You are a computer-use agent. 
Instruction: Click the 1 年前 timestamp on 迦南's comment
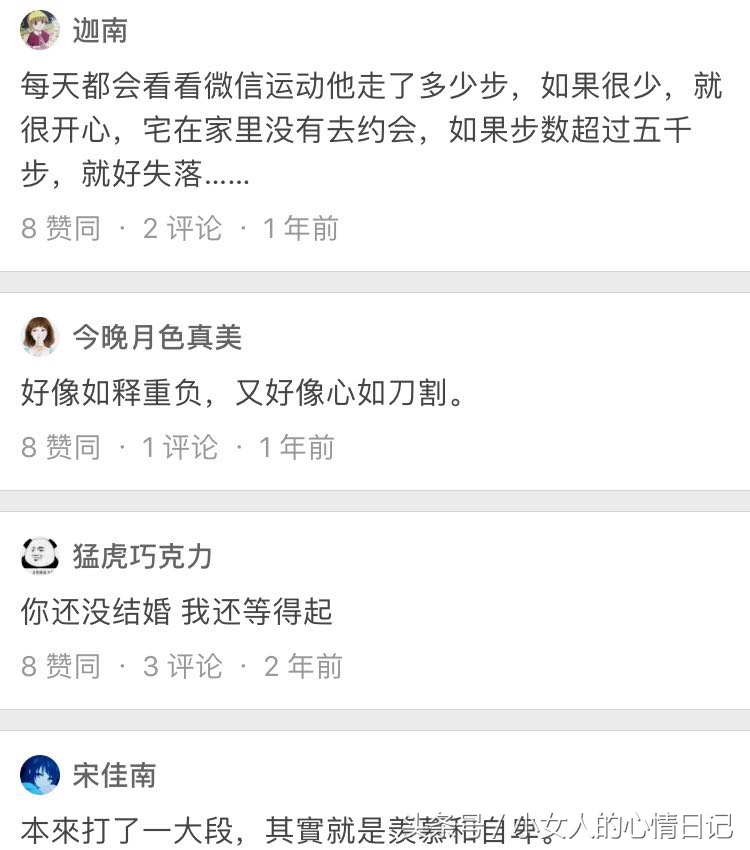pos(300,228)
